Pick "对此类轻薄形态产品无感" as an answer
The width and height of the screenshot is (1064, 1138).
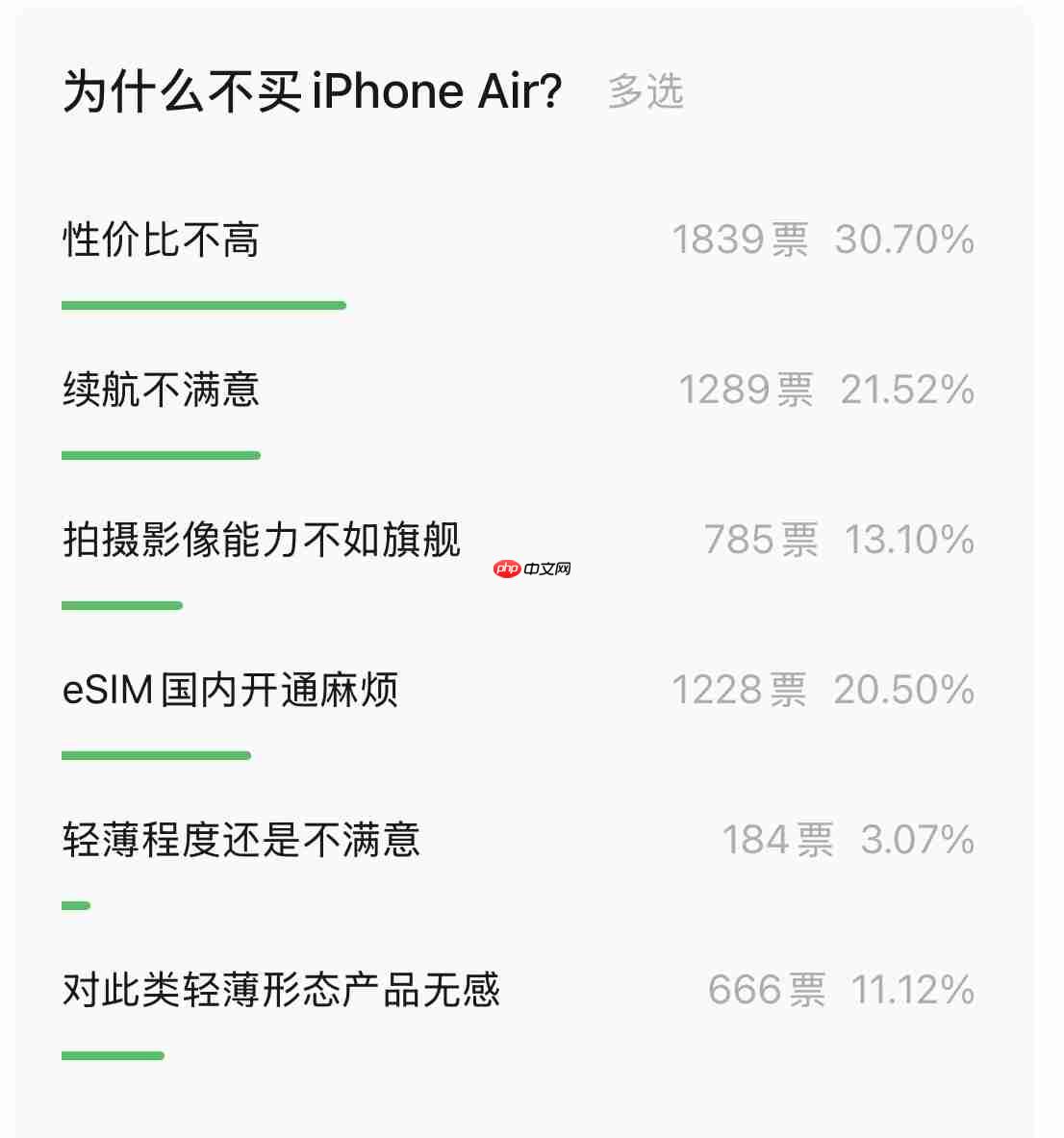(x=280, y=990)
